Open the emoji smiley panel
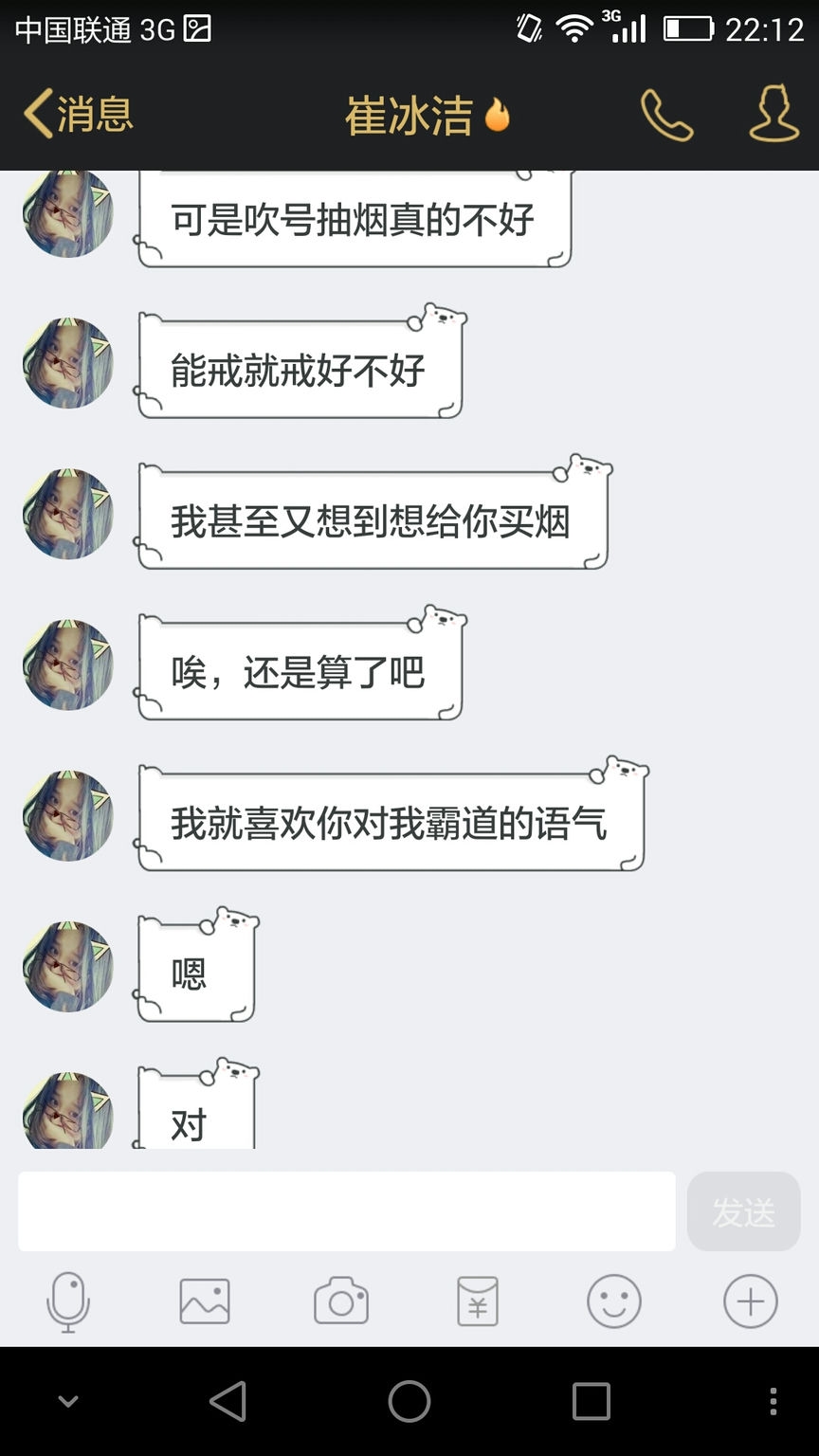The image size is (819, 1456). pyautogui.click(x=614, y=1301)
